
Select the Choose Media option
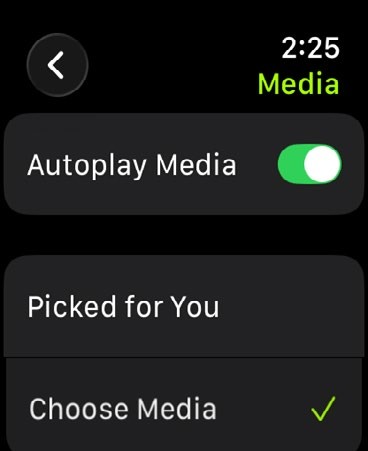(184, 406)
